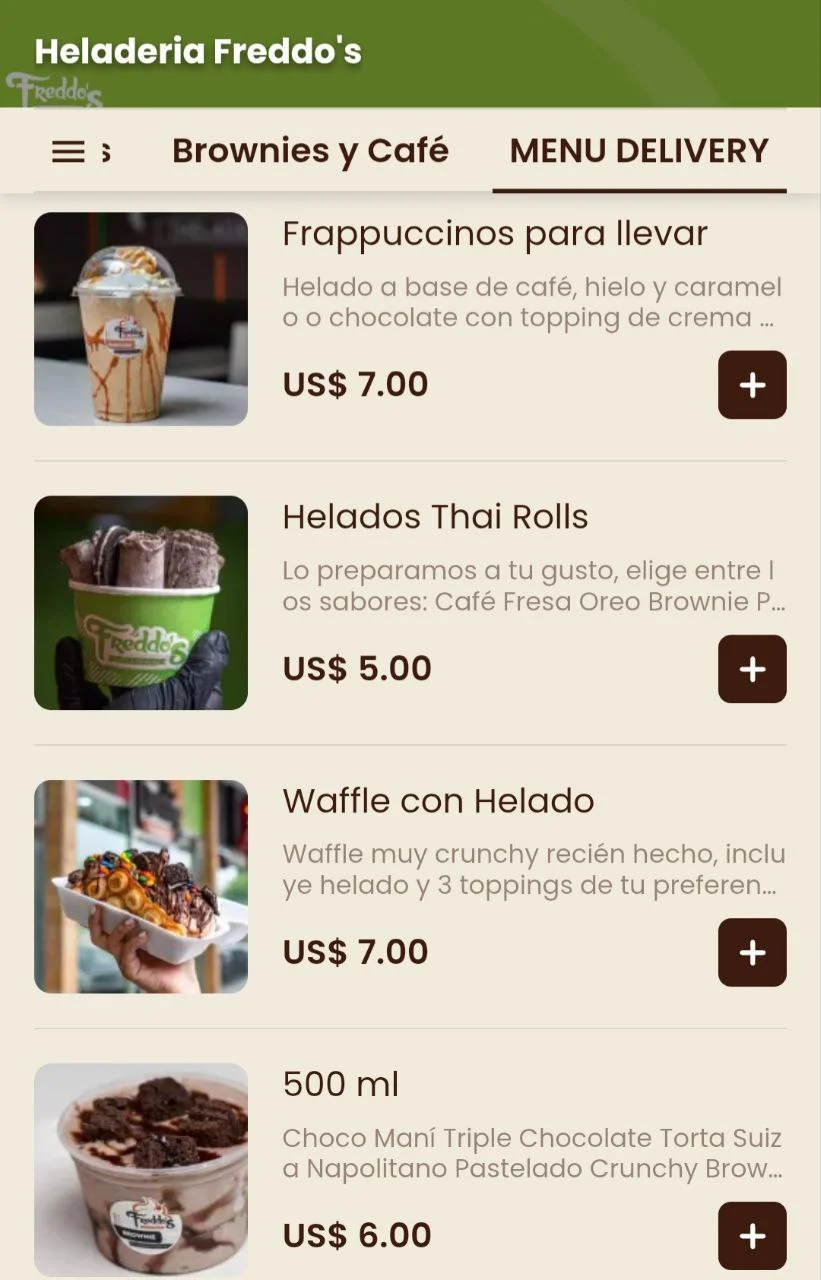Open the Waffle con Helado item photo

pos(141,887)
